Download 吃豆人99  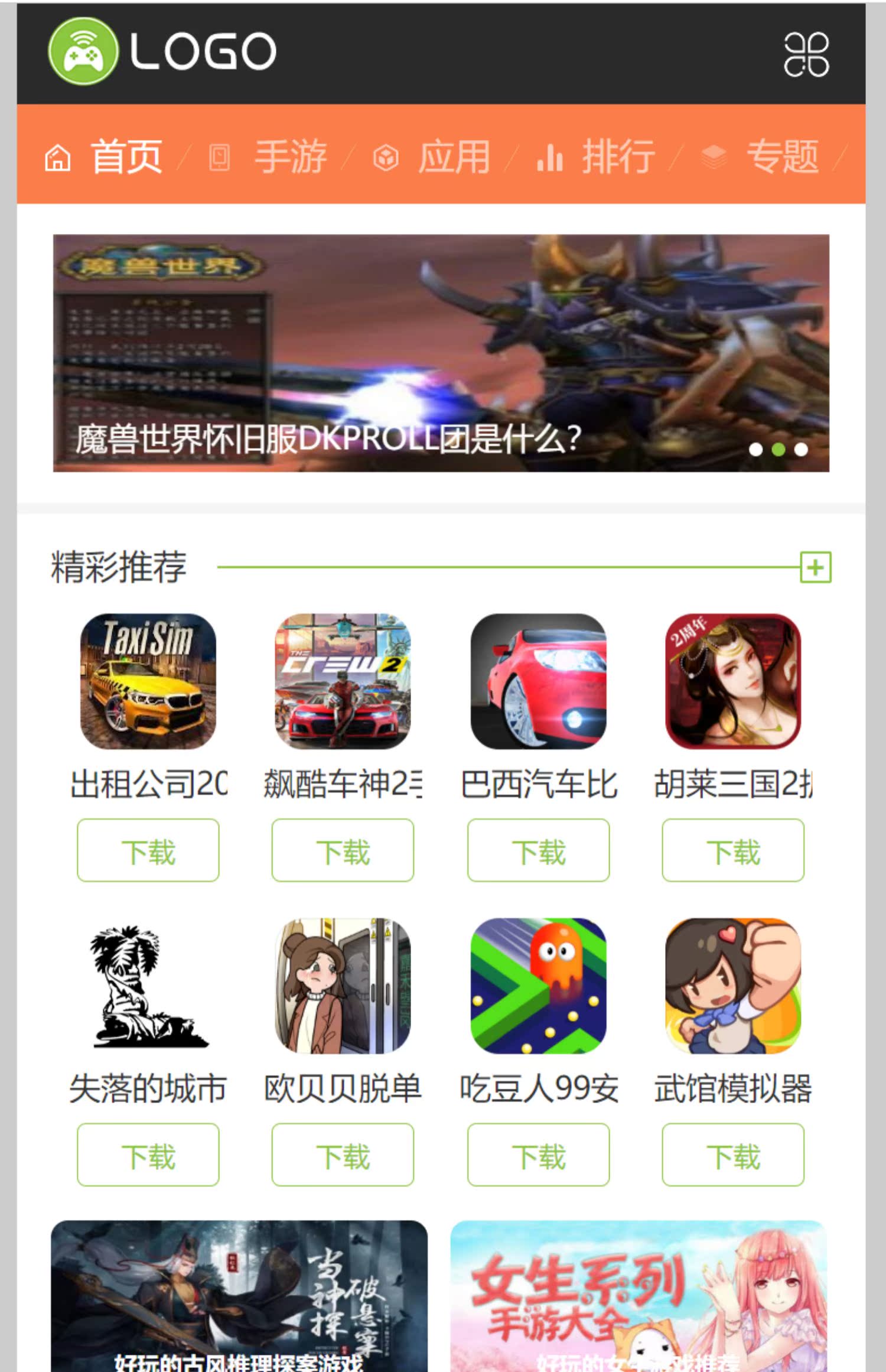coord(538,1155)
